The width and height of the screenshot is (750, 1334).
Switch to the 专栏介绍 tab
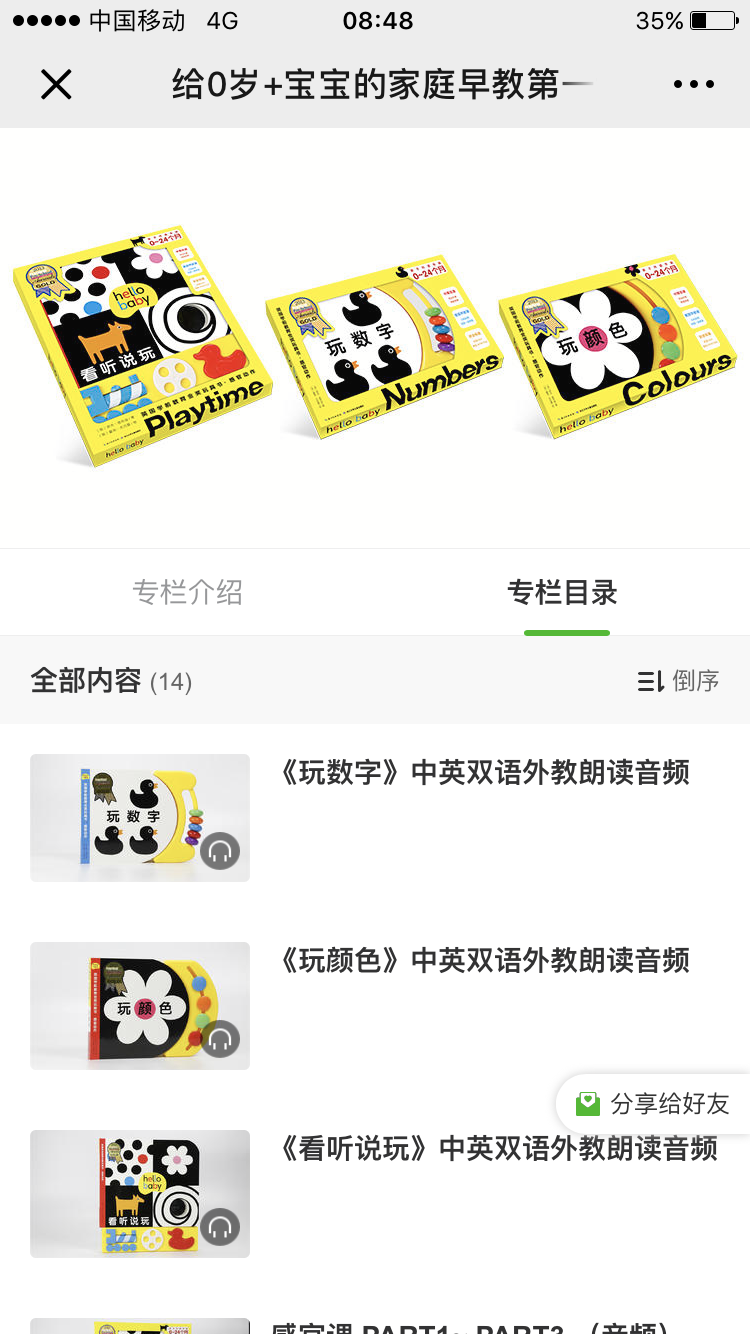[x=188, y=593]
